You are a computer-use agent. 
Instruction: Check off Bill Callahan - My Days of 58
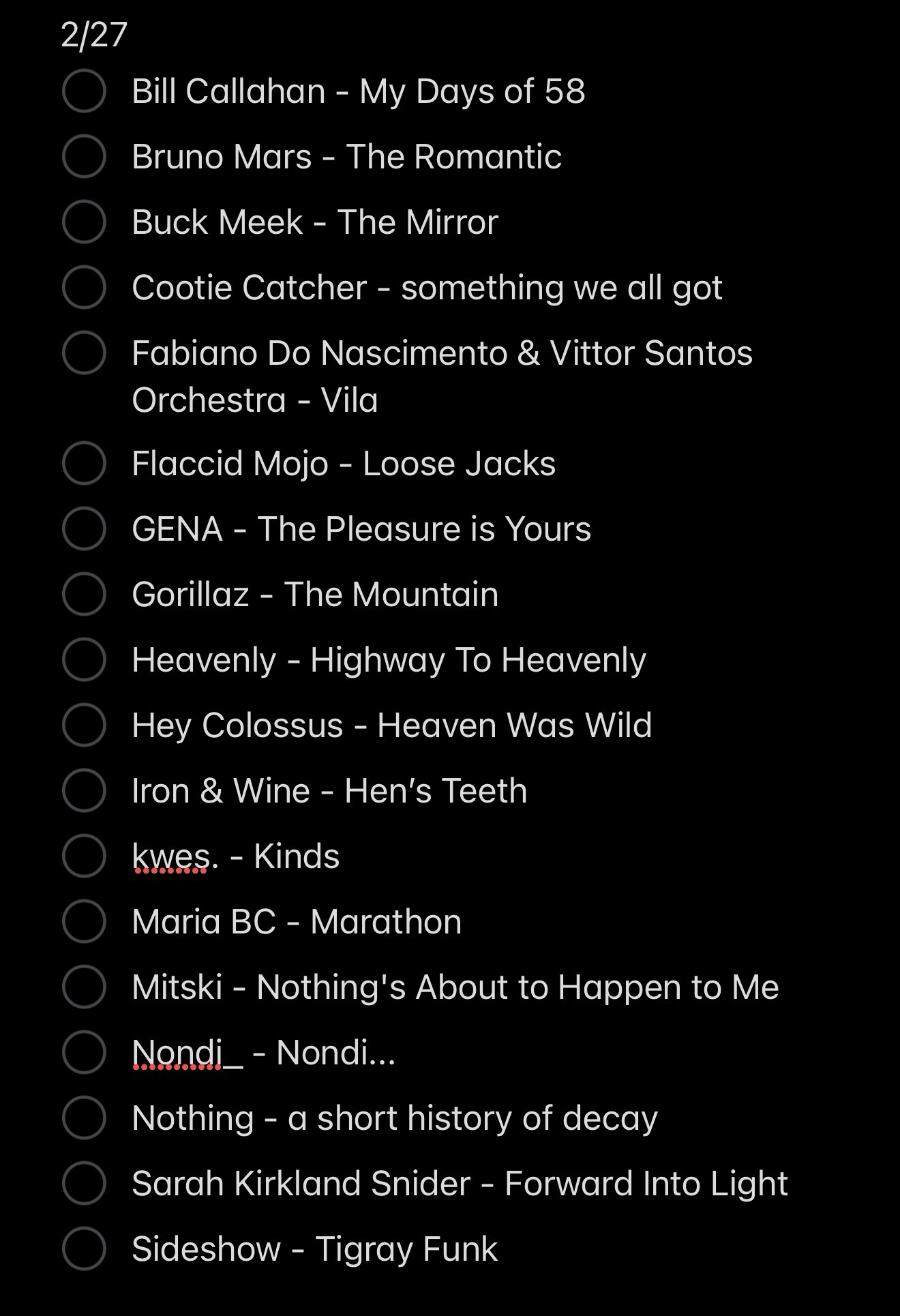tap(84, 91)
